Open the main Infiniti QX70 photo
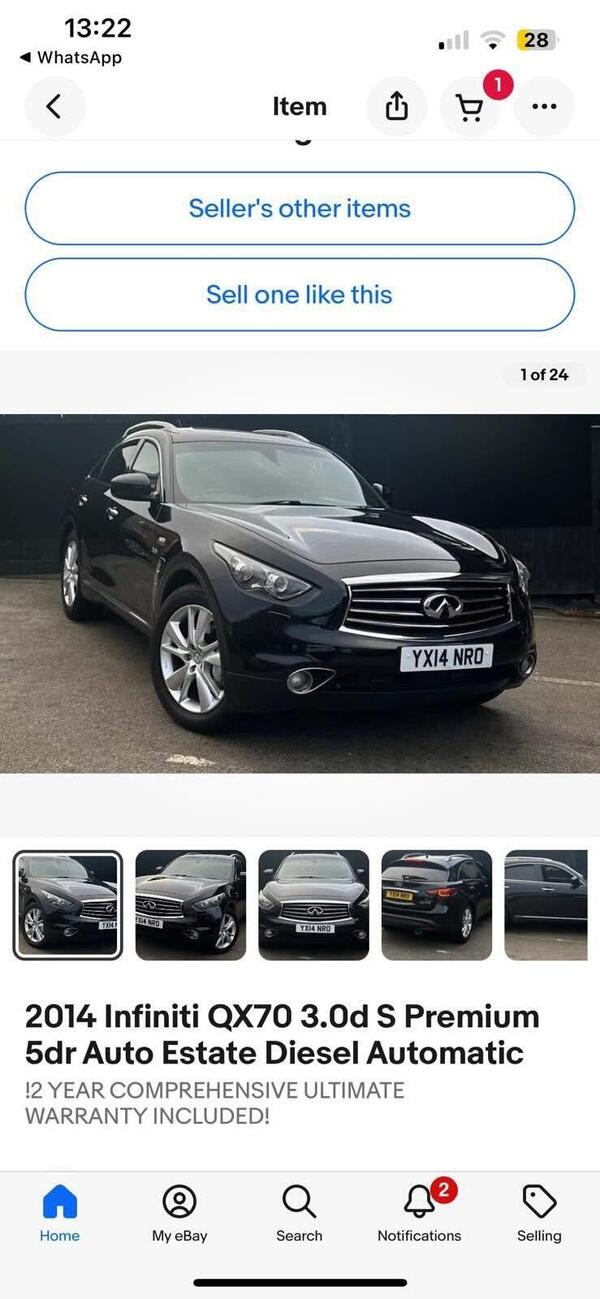This screenshot has height=1299, width=600. click(x=299, y=593)
